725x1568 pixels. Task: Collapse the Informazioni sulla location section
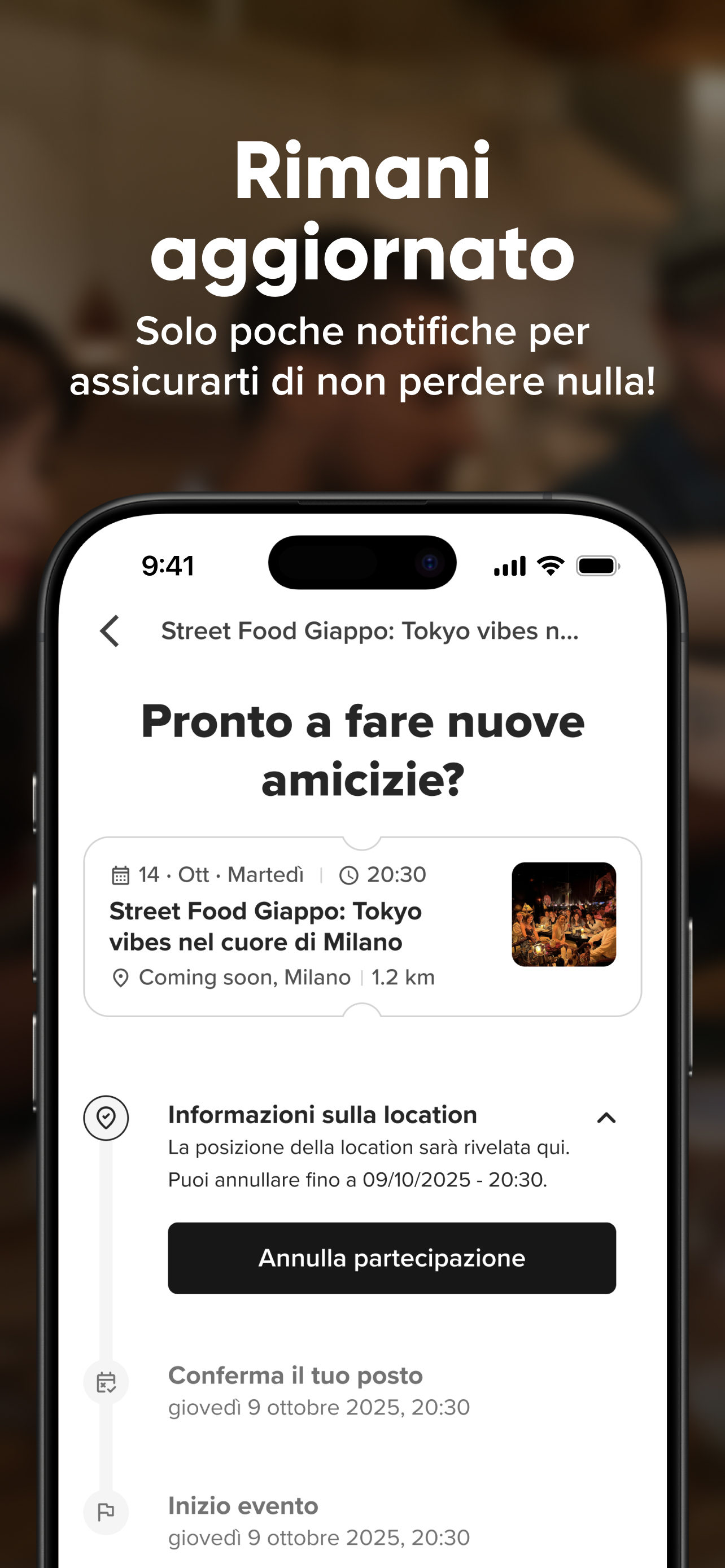pyautogui.click(x=606, y=1116)
